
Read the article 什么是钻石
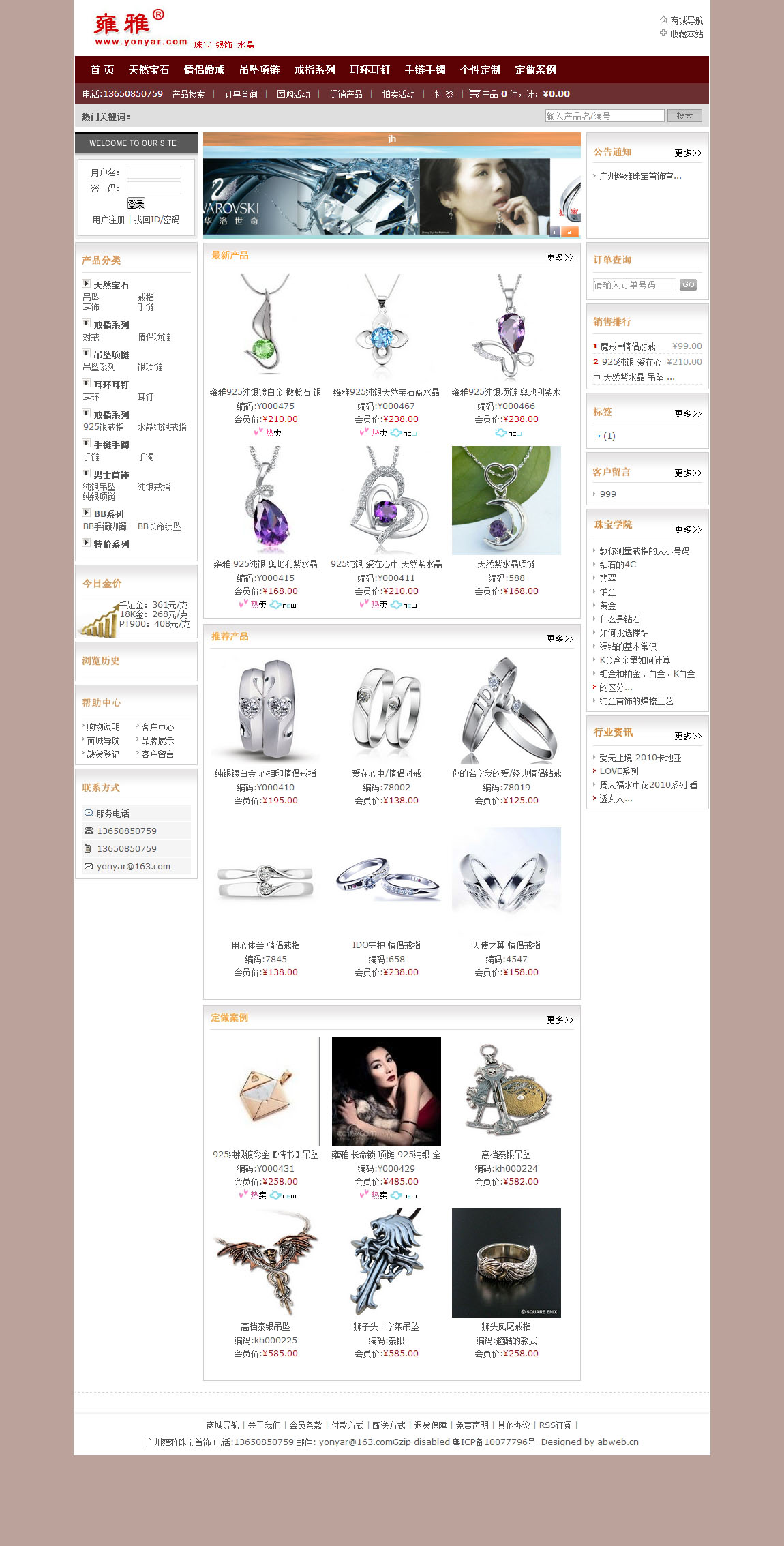[x=620, y=619]
